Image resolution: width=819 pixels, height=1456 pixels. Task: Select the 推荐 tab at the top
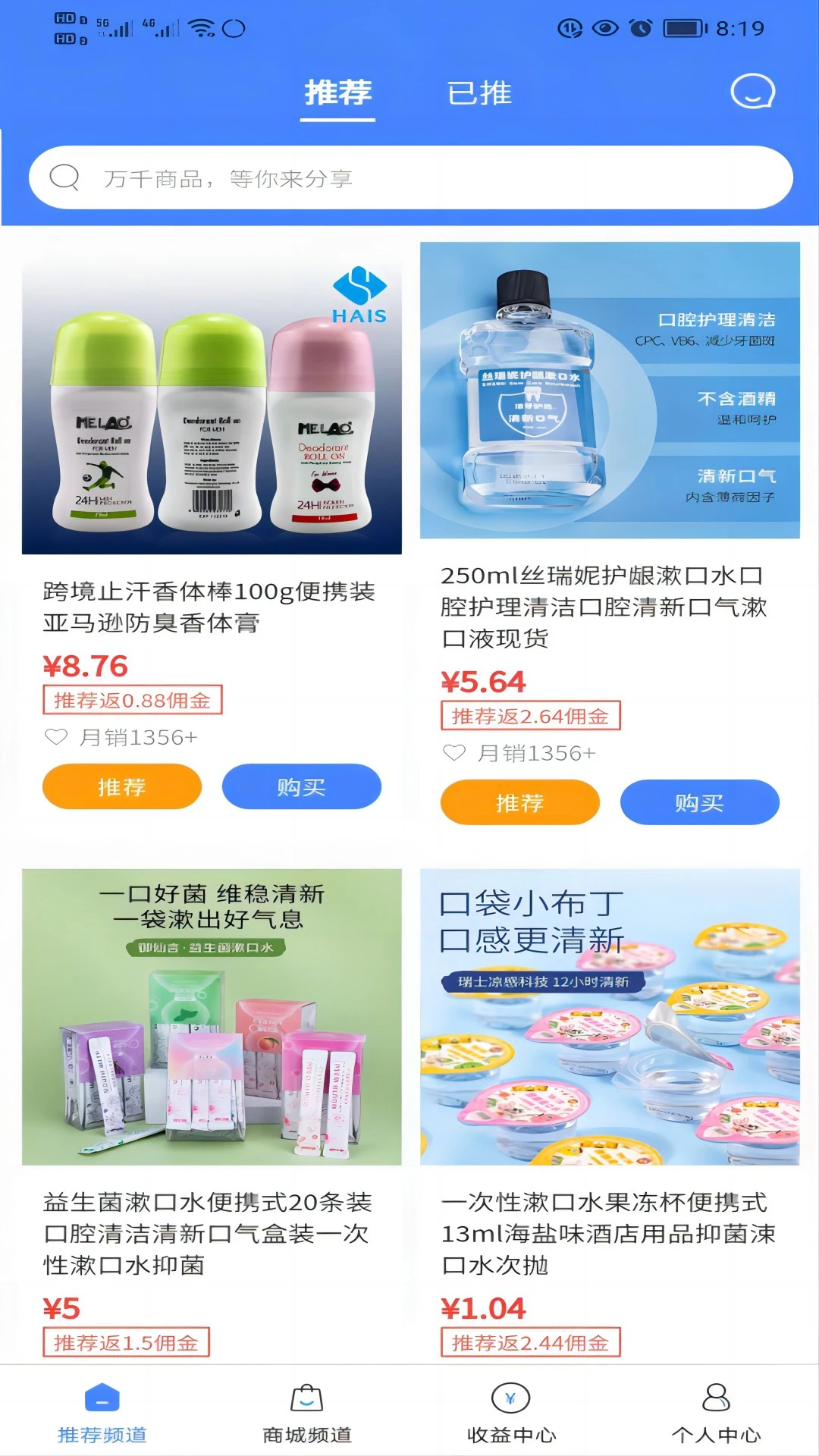[x=338, y=93]
